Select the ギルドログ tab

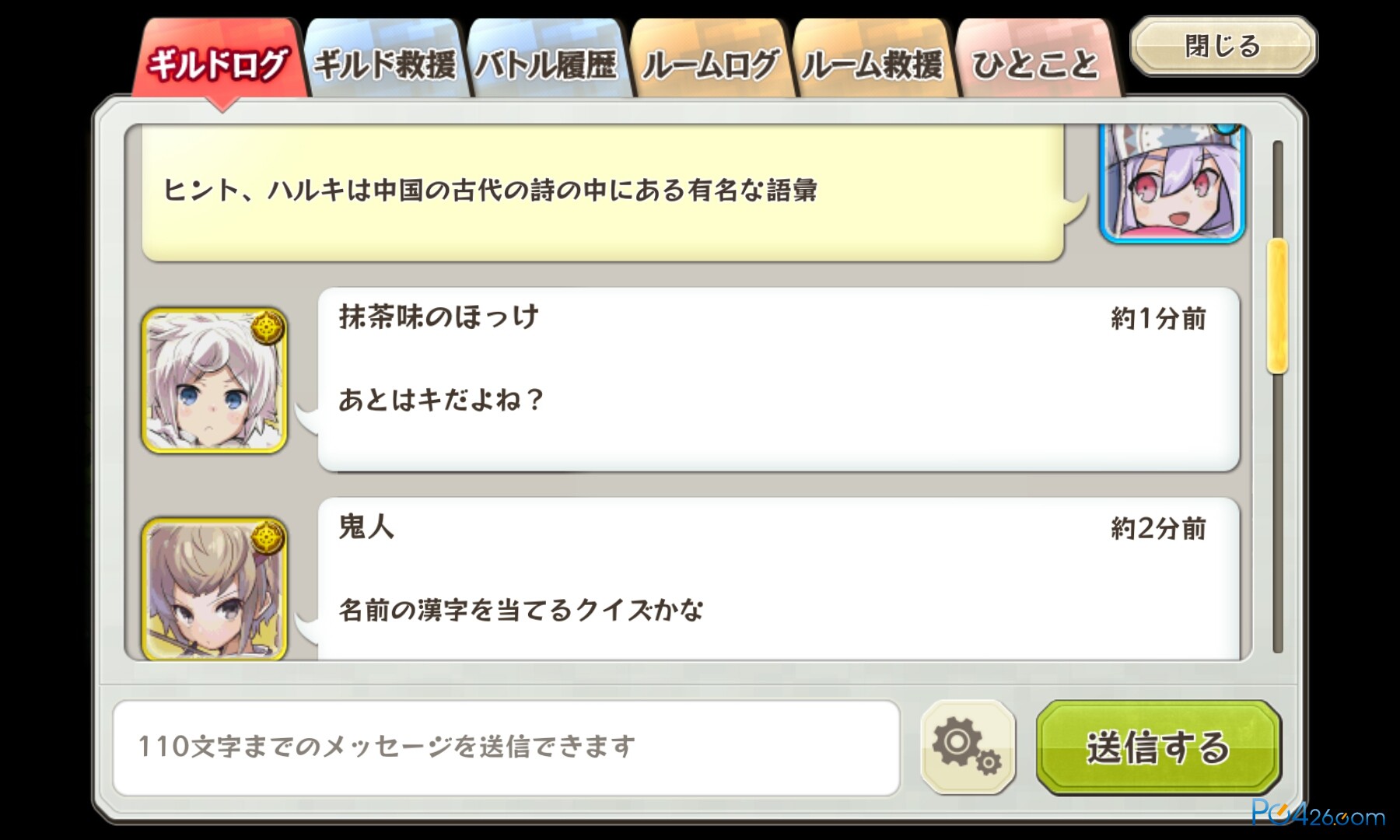point(219,62)
